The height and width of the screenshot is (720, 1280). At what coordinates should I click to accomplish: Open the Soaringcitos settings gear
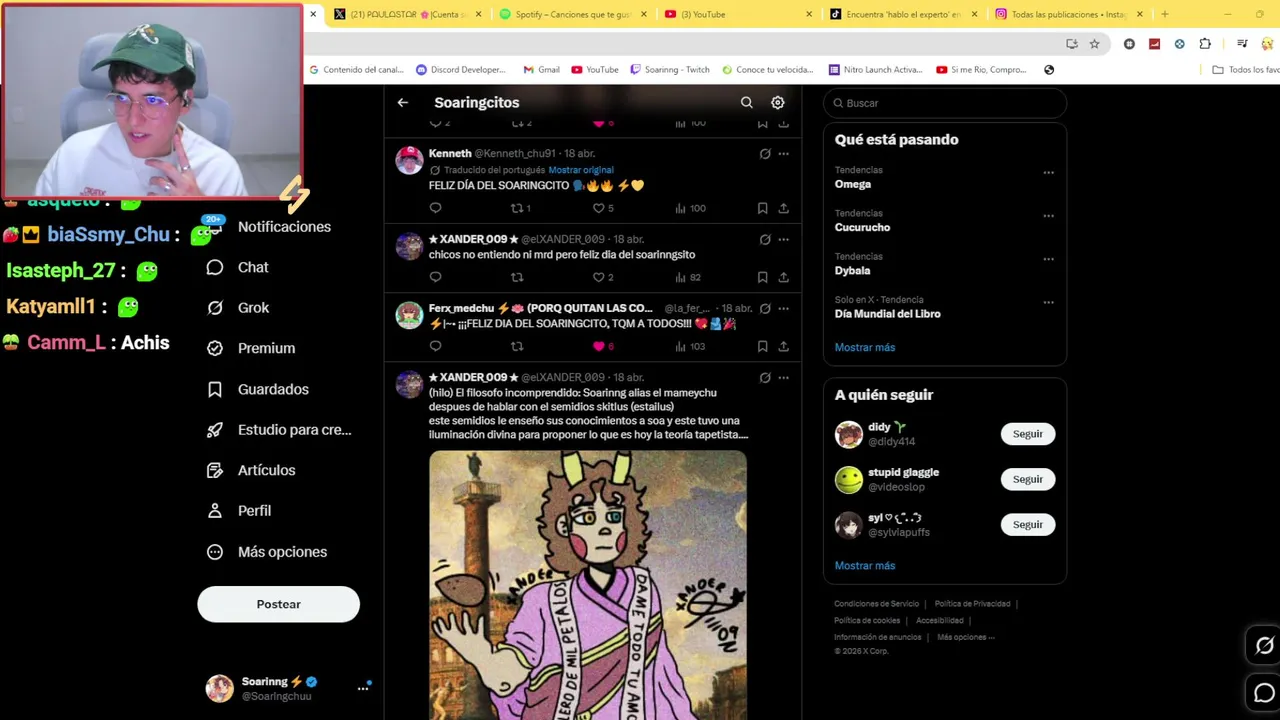[x=777, y=102]
